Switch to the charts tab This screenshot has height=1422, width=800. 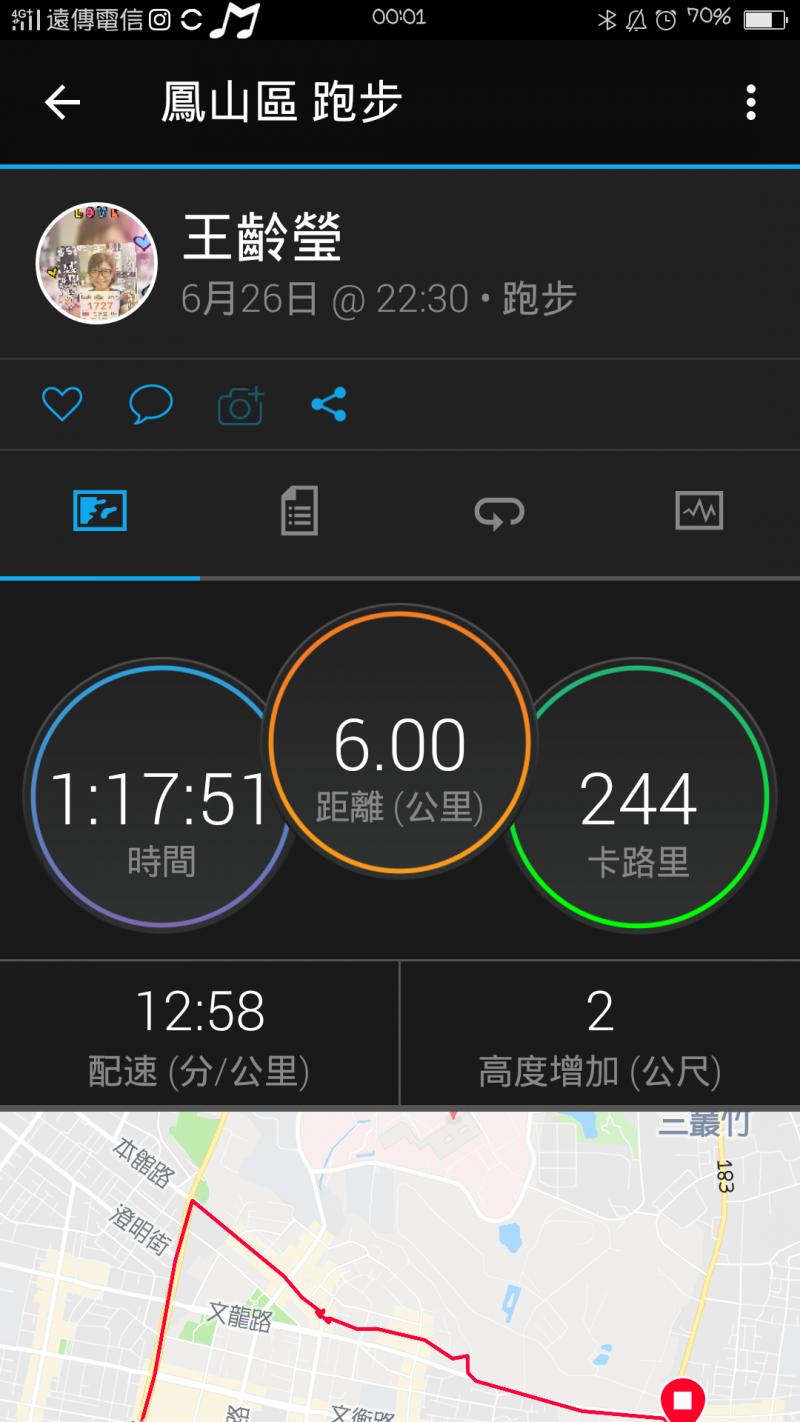[699, 511]
